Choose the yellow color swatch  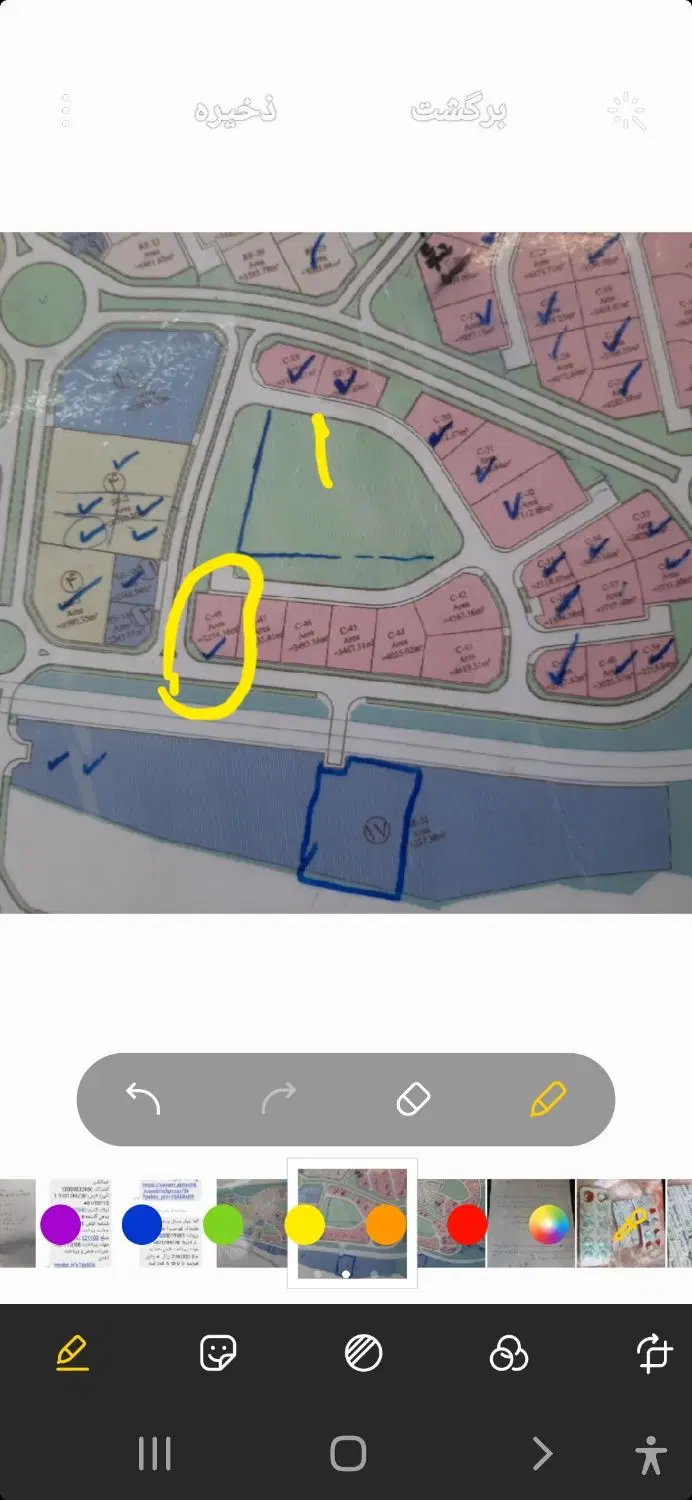click(305, 1225)
